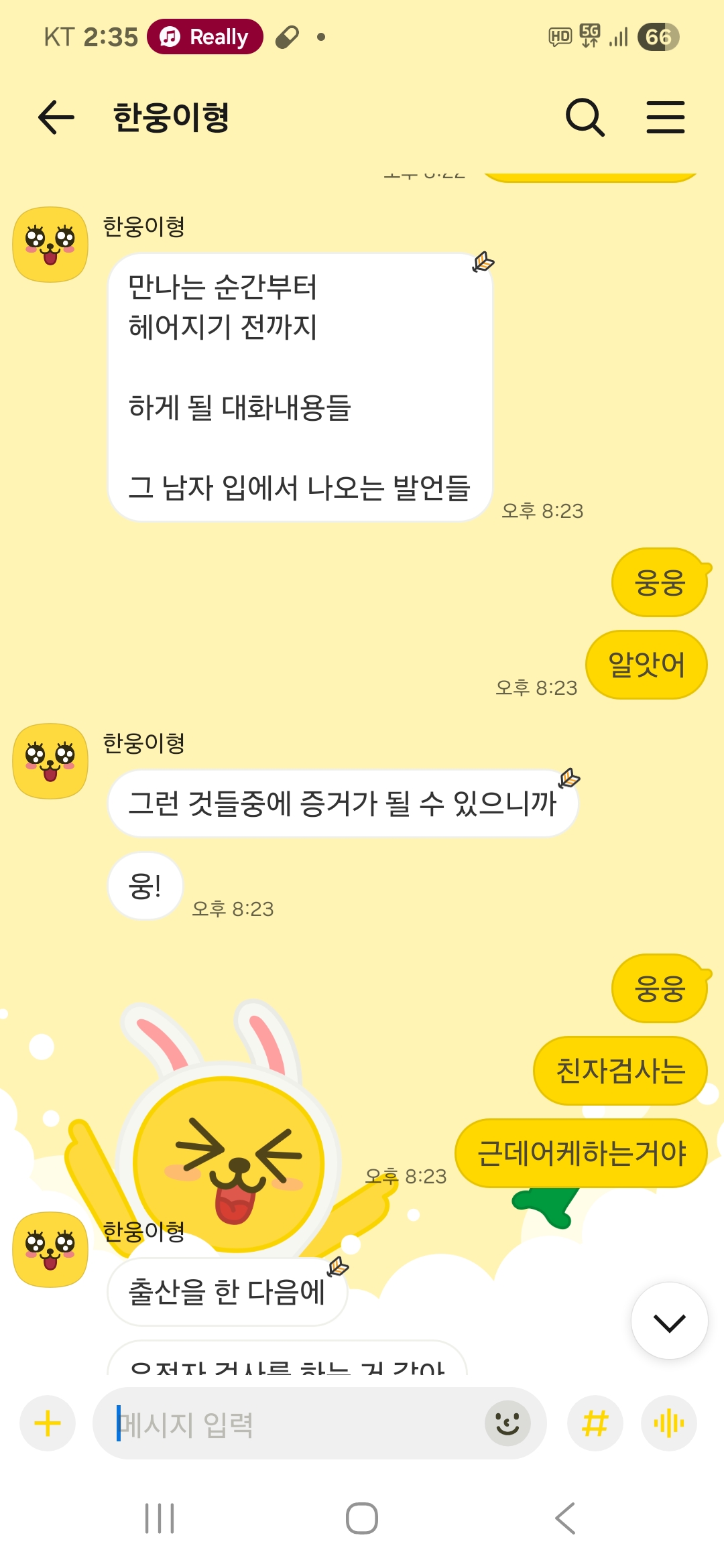
Task: Jump to the latest message
Action: [x=669, y=1321]
